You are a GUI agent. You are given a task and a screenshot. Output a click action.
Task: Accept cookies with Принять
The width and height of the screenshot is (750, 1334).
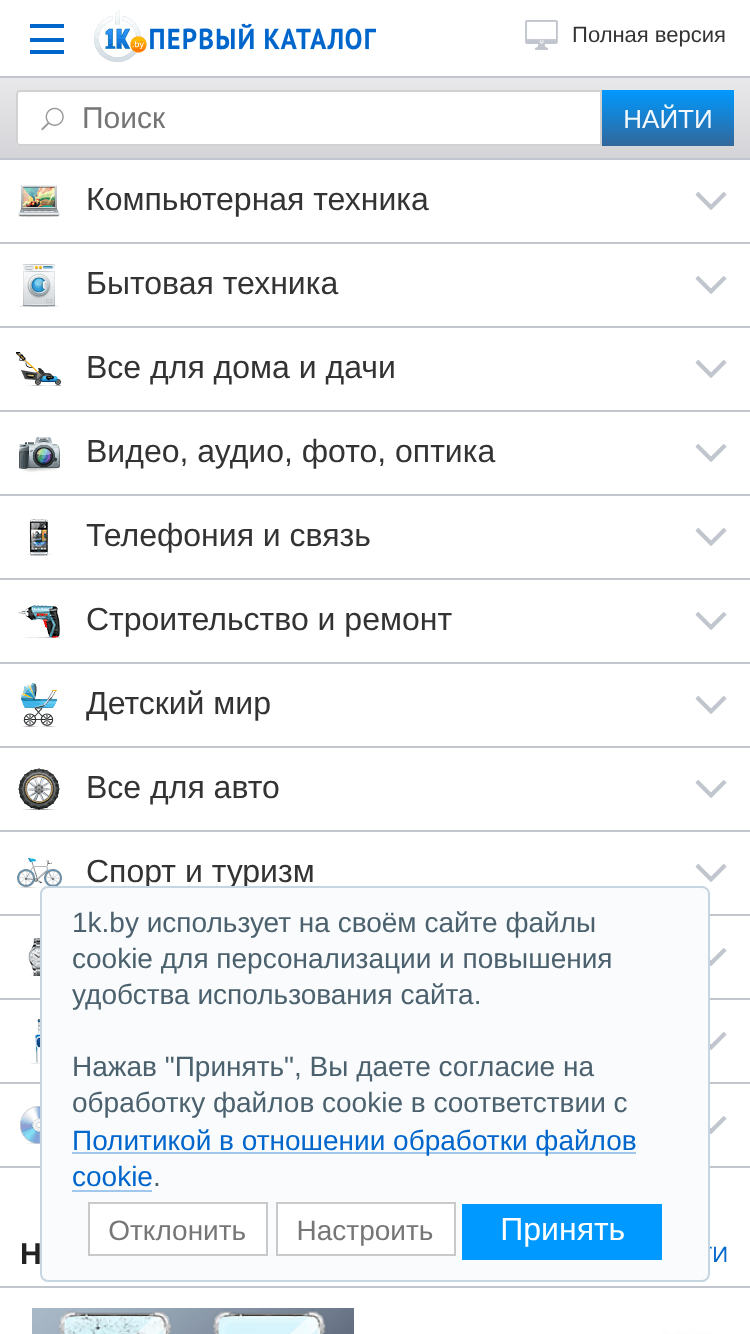(x=562, y=1231)
